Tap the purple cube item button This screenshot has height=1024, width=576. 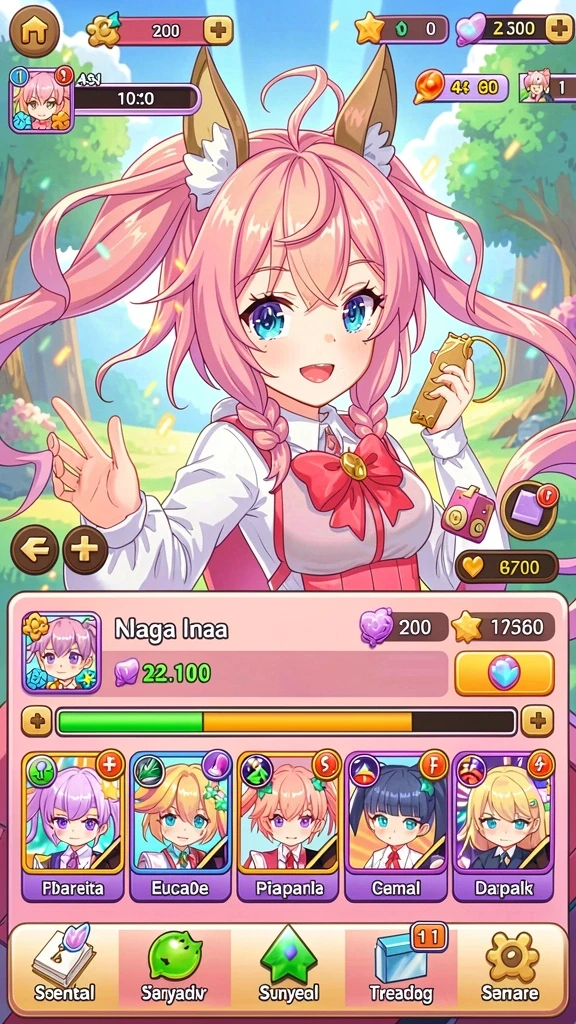click(x=529, y=510)
